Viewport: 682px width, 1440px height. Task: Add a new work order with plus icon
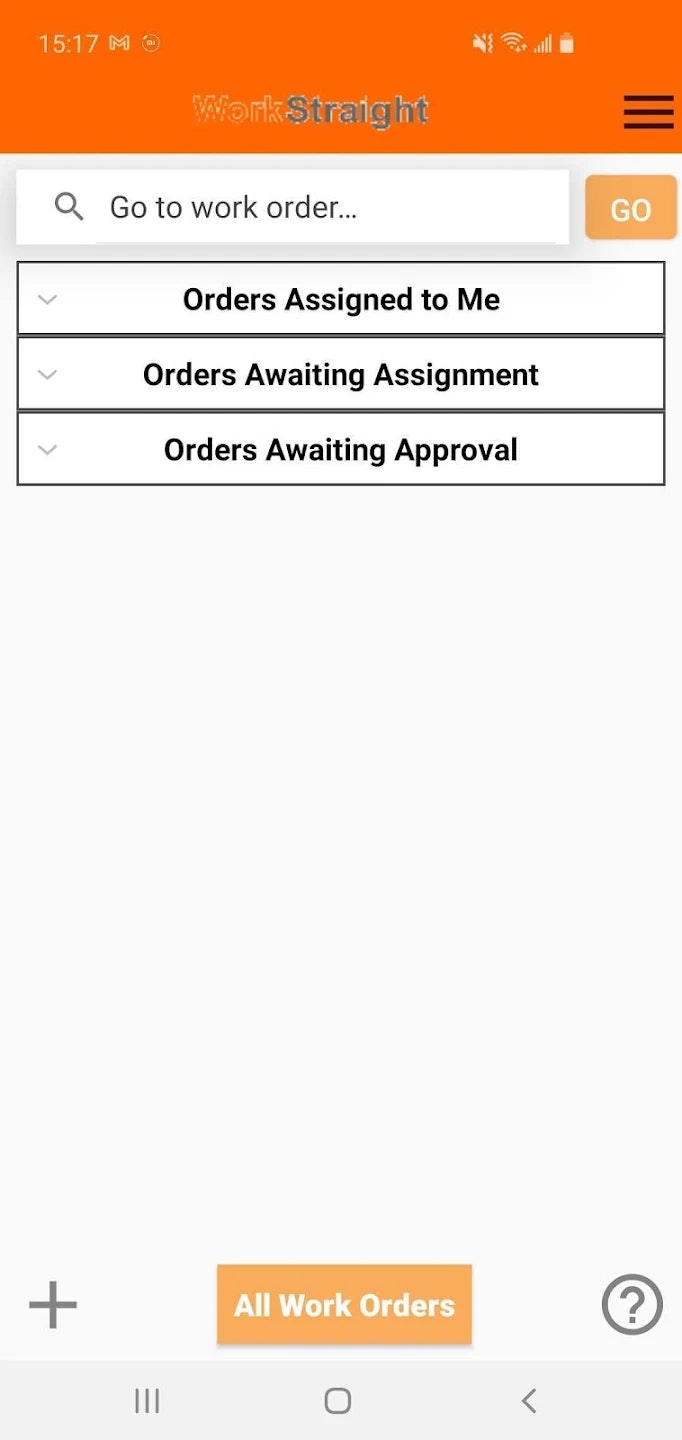(x=53, y=1304)
